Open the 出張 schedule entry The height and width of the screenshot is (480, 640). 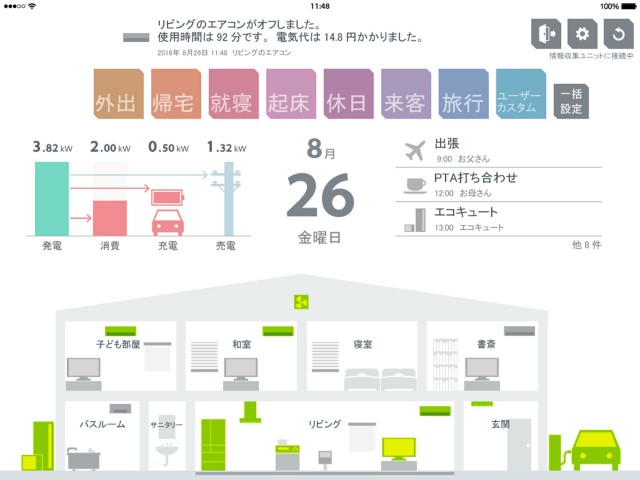500,150
